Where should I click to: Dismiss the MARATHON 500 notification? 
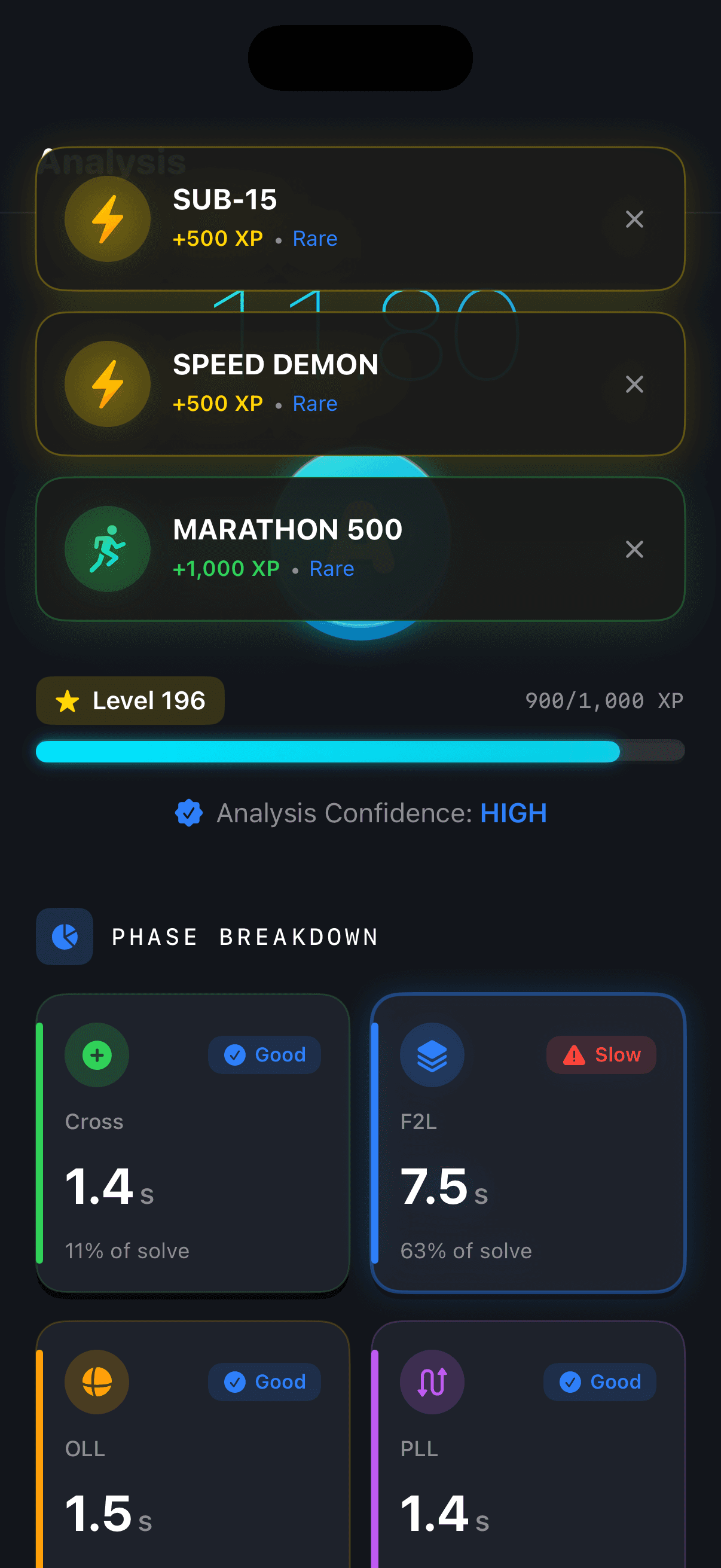[x=634, y=549]
